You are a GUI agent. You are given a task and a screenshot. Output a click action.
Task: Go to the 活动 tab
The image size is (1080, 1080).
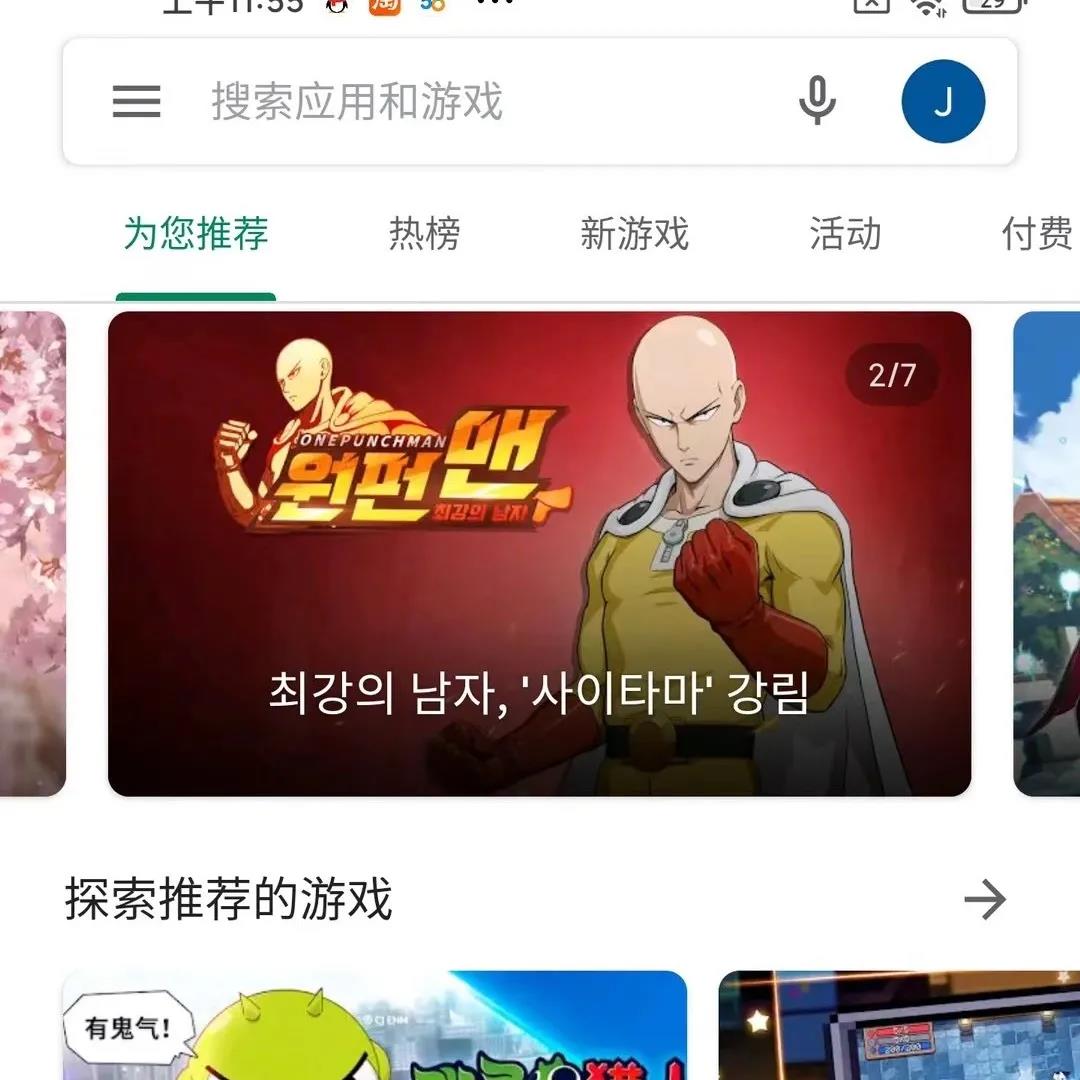[845, 235]
